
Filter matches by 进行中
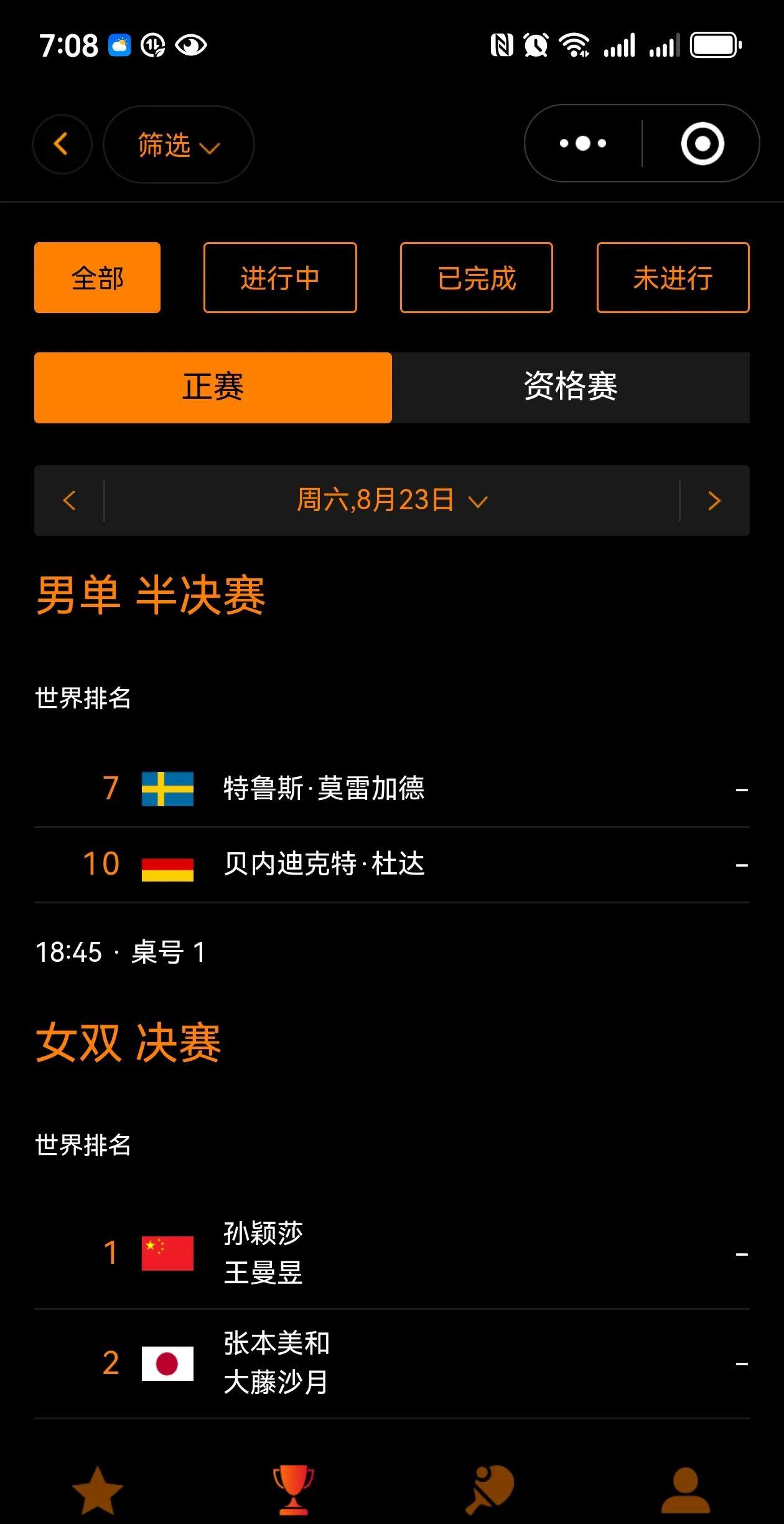pyautogui.click(x=280, y=278)
